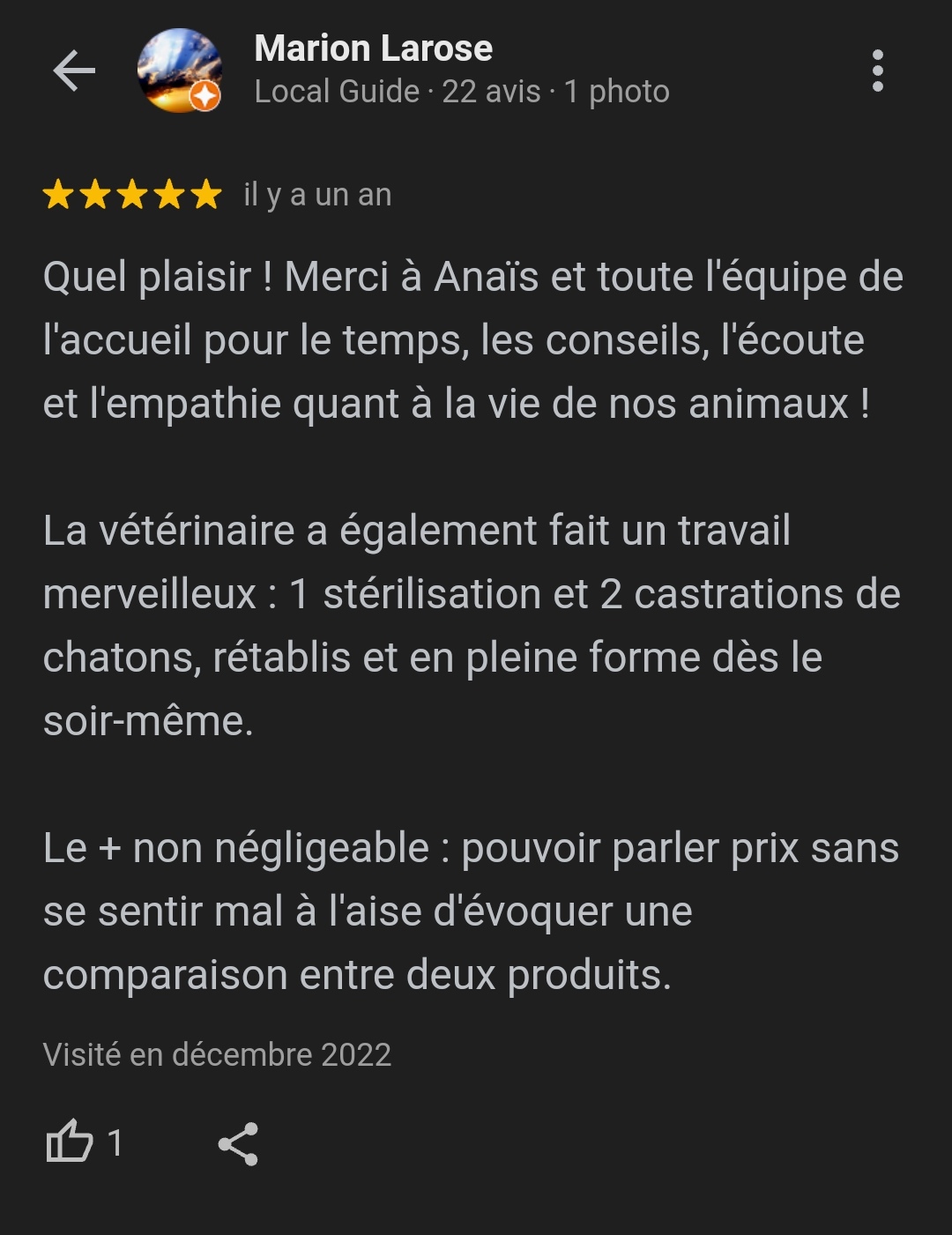
Task: Open the reviewer name Marion Larose
Action: (374, 48)
